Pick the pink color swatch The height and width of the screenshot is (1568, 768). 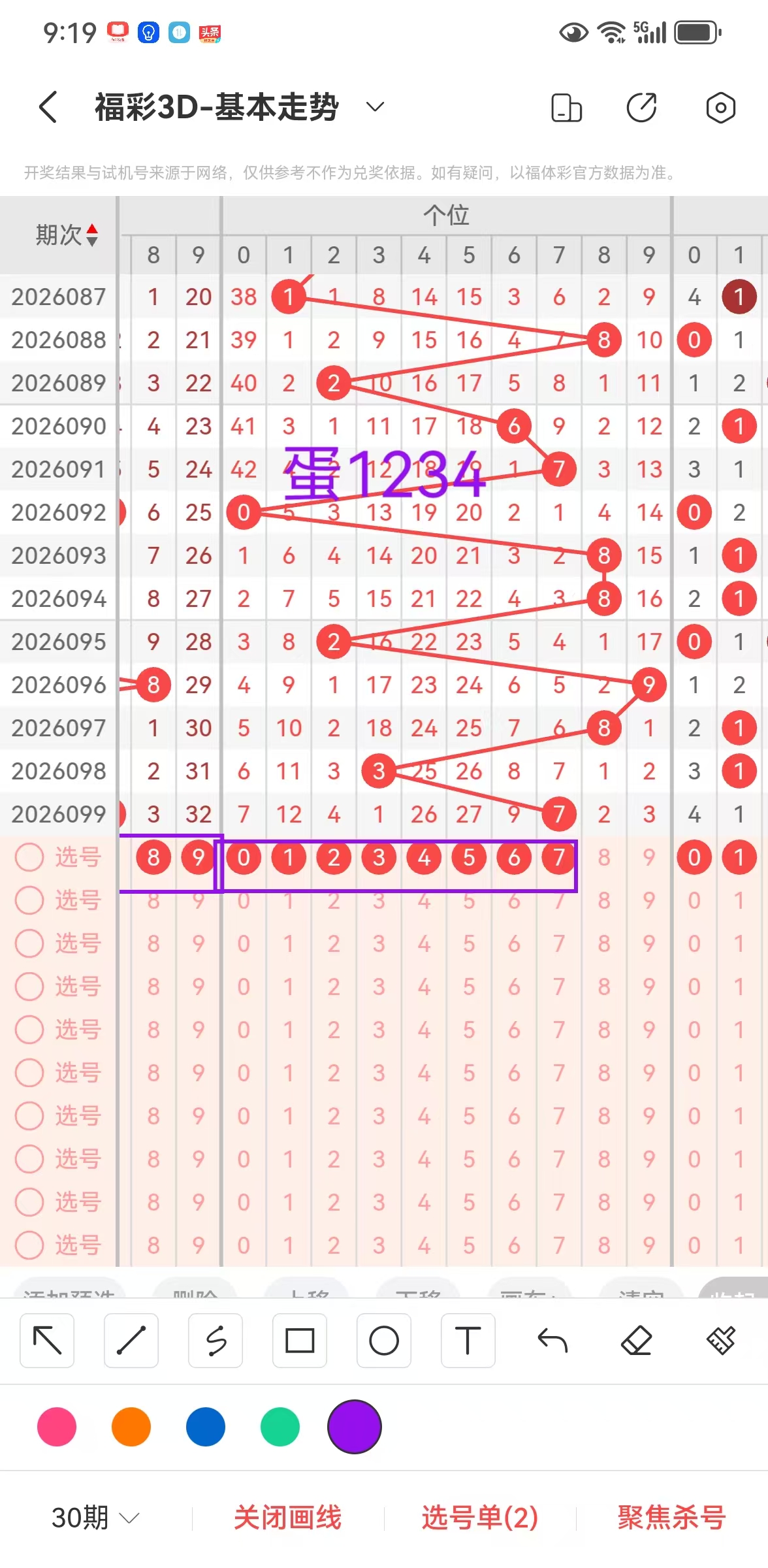[57, 1427]
